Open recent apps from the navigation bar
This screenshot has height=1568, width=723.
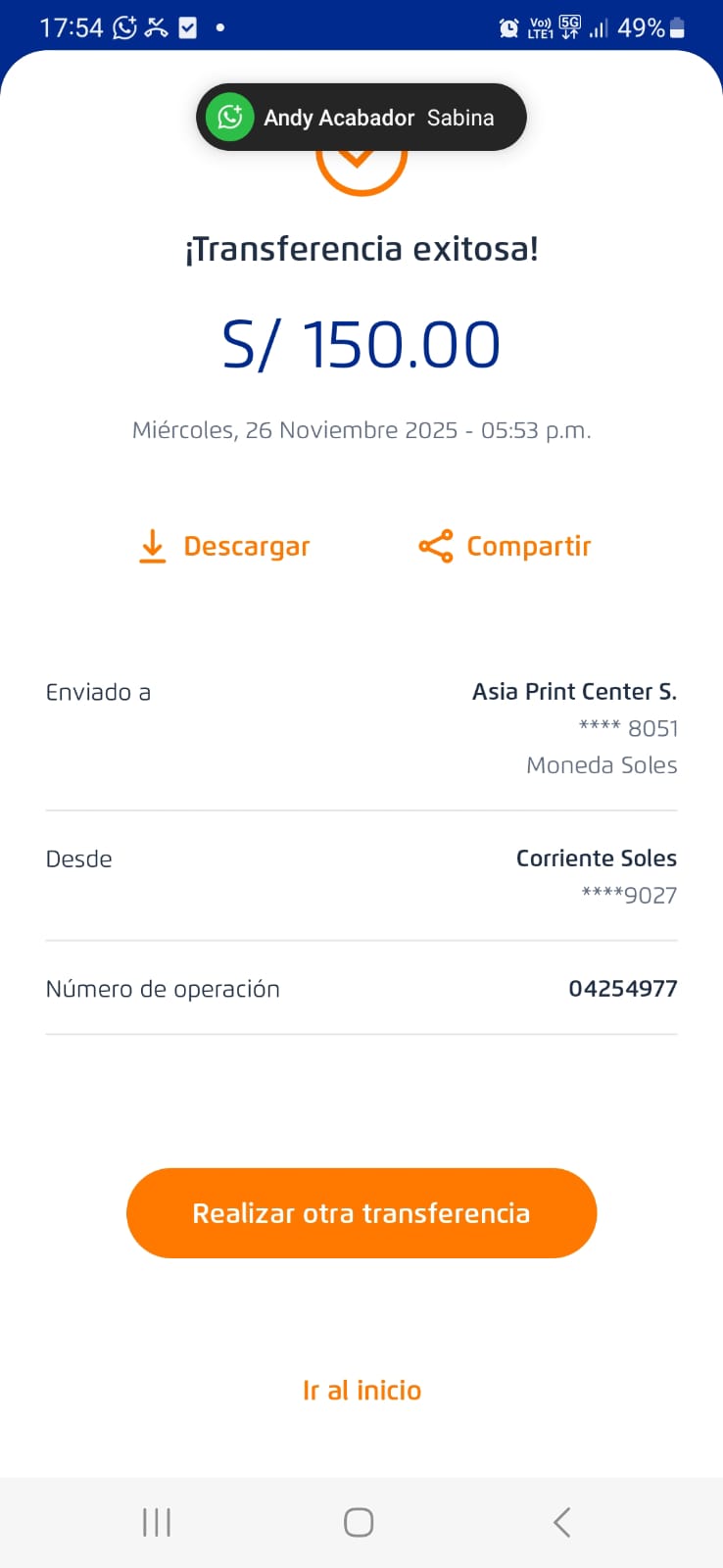point(157,1522)
